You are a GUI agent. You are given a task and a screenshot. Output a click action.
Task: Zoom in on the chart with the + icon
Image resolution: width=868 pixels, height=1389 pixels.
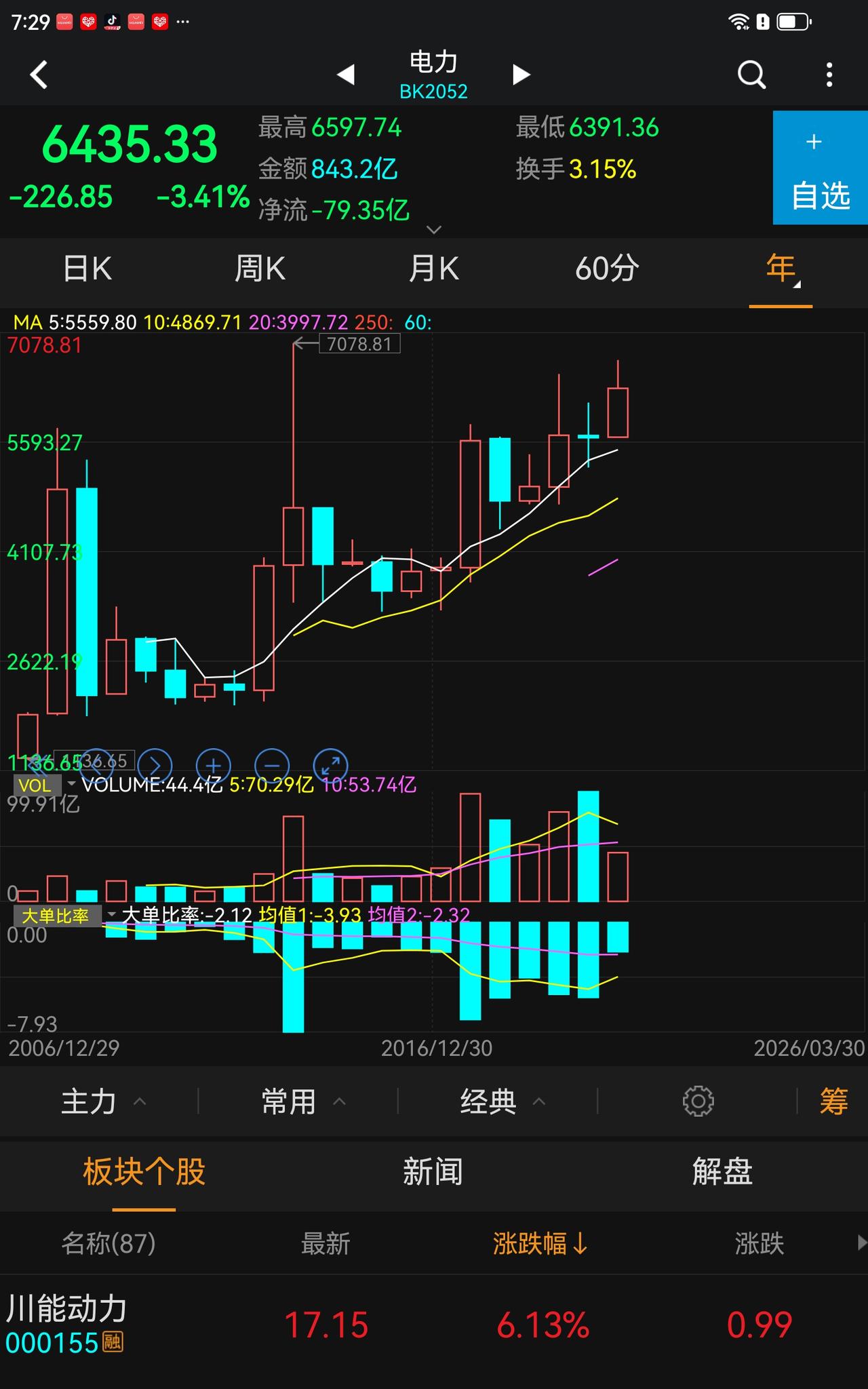tap(213, 766)
